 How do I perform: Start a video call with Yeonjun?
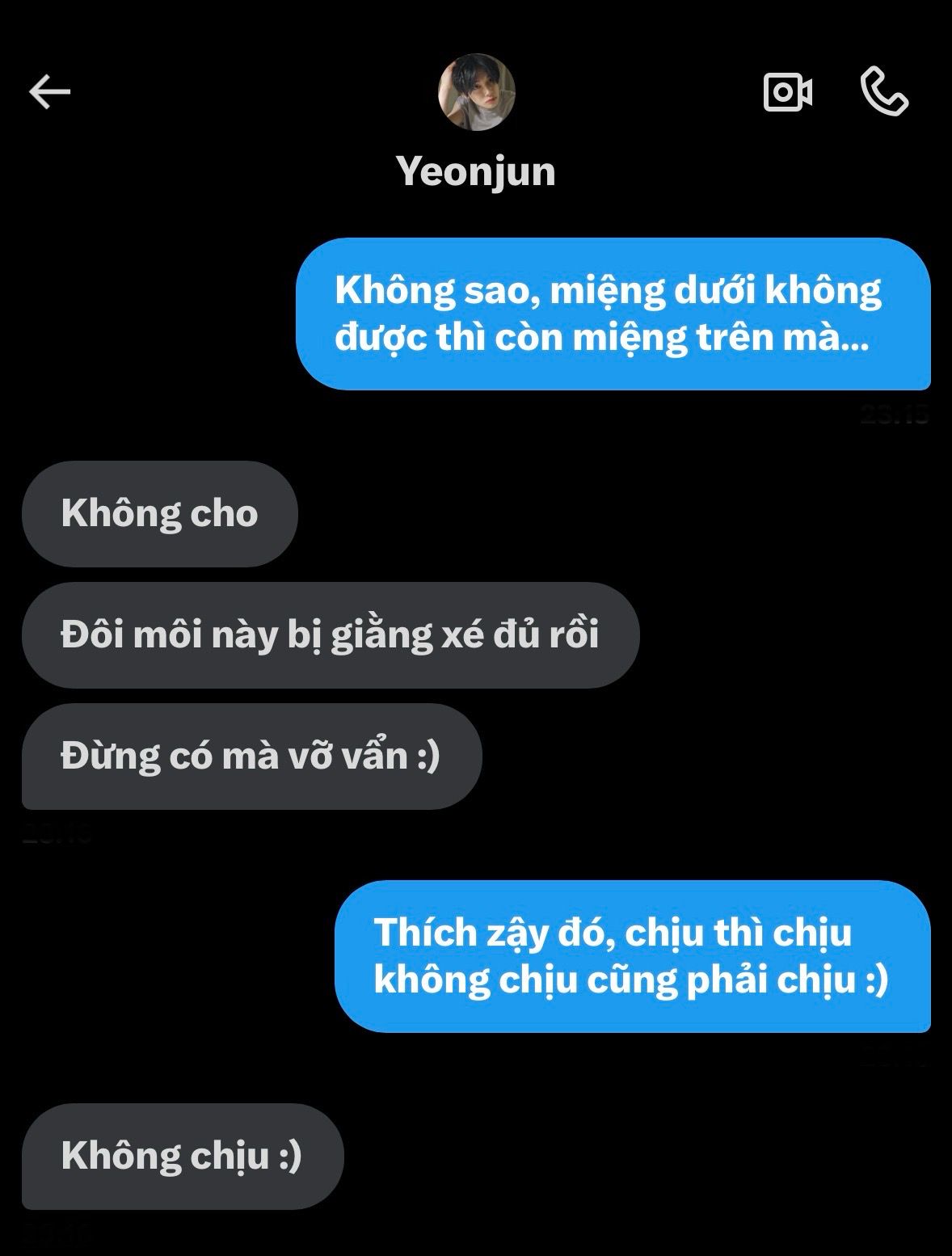point(787,92)
